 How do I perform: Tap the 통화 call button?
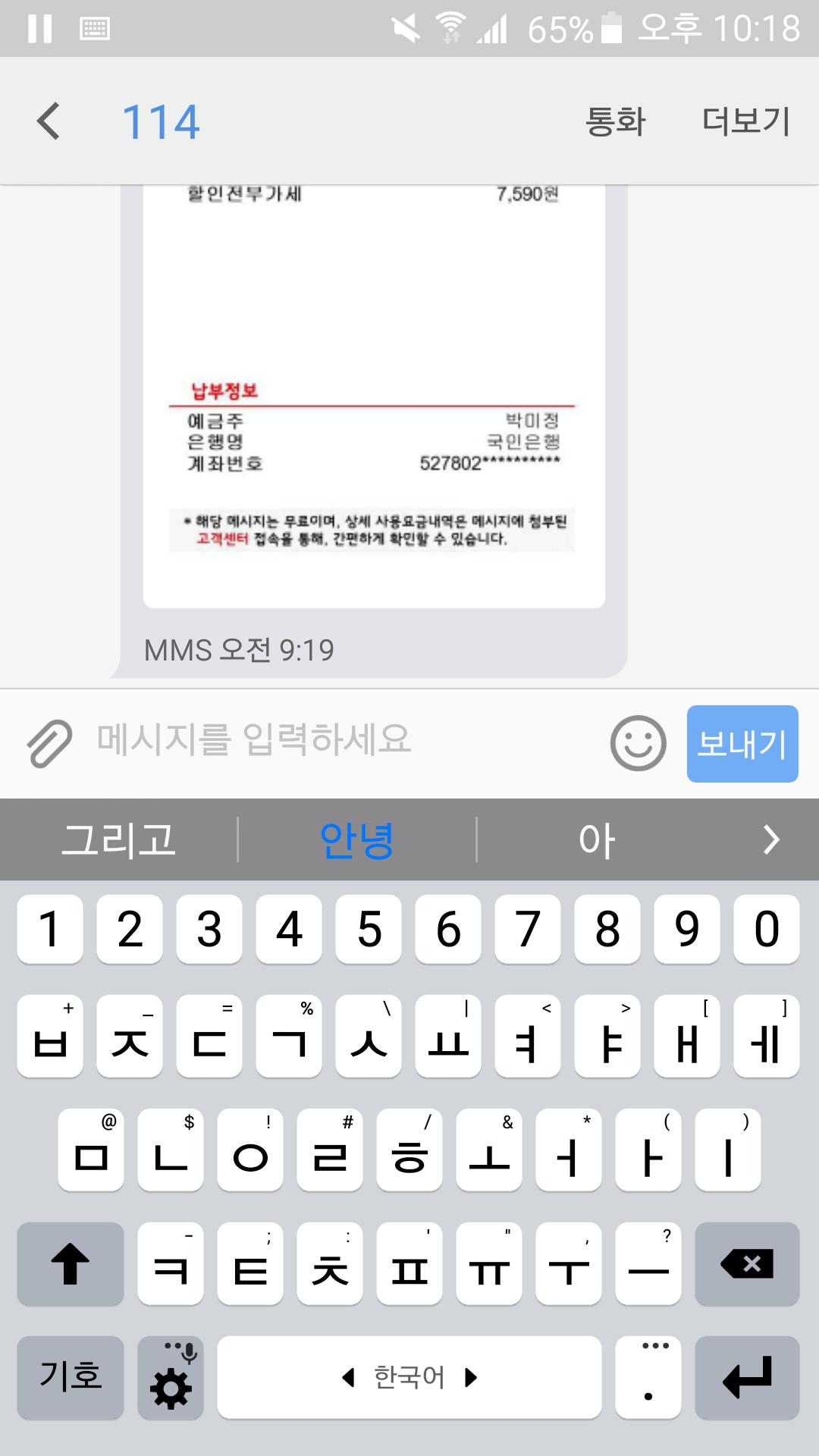click(615, 121)
